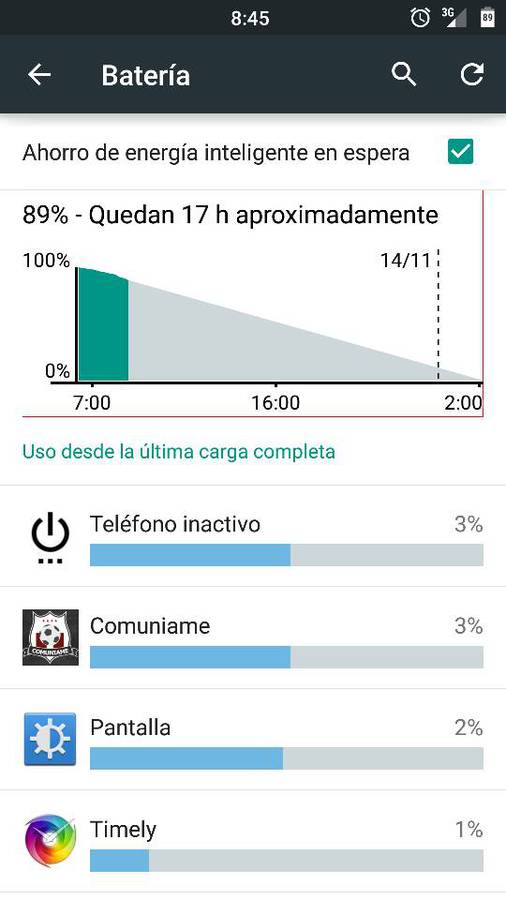This screenshot has width=506, height=900.
Task: Go back from the Batería screen
Action: [40, 75]
